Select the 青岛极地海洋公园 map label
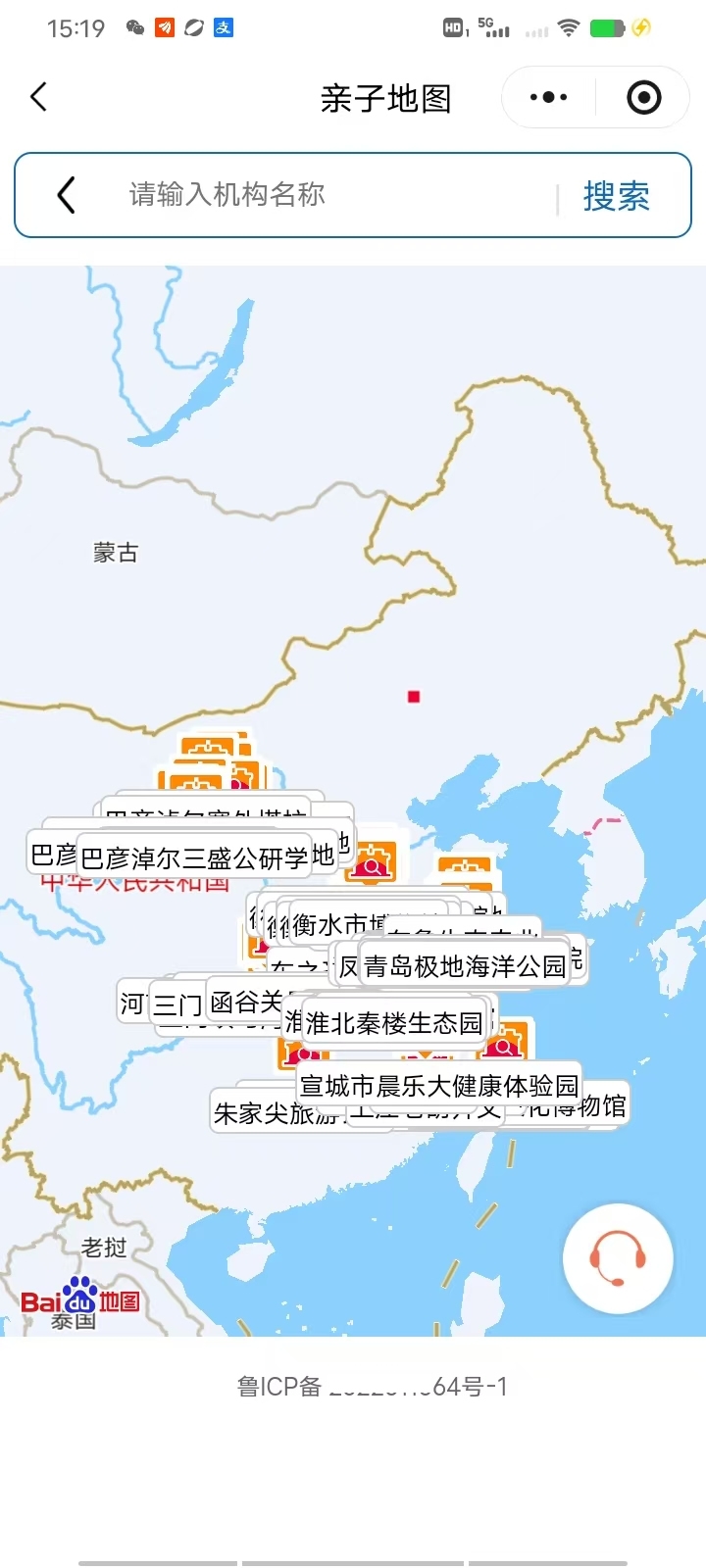 [465, 966]
